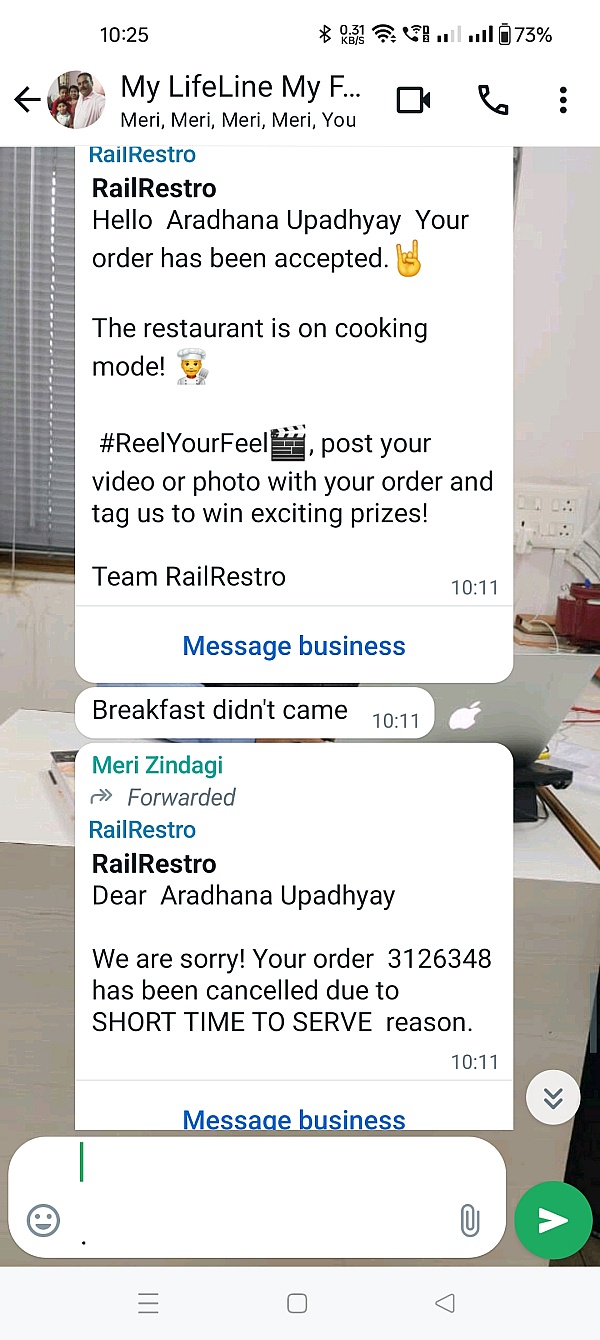Screen dimensions: 600x1340
Task: Jump to the latest messages
Action: [552, 1099]
